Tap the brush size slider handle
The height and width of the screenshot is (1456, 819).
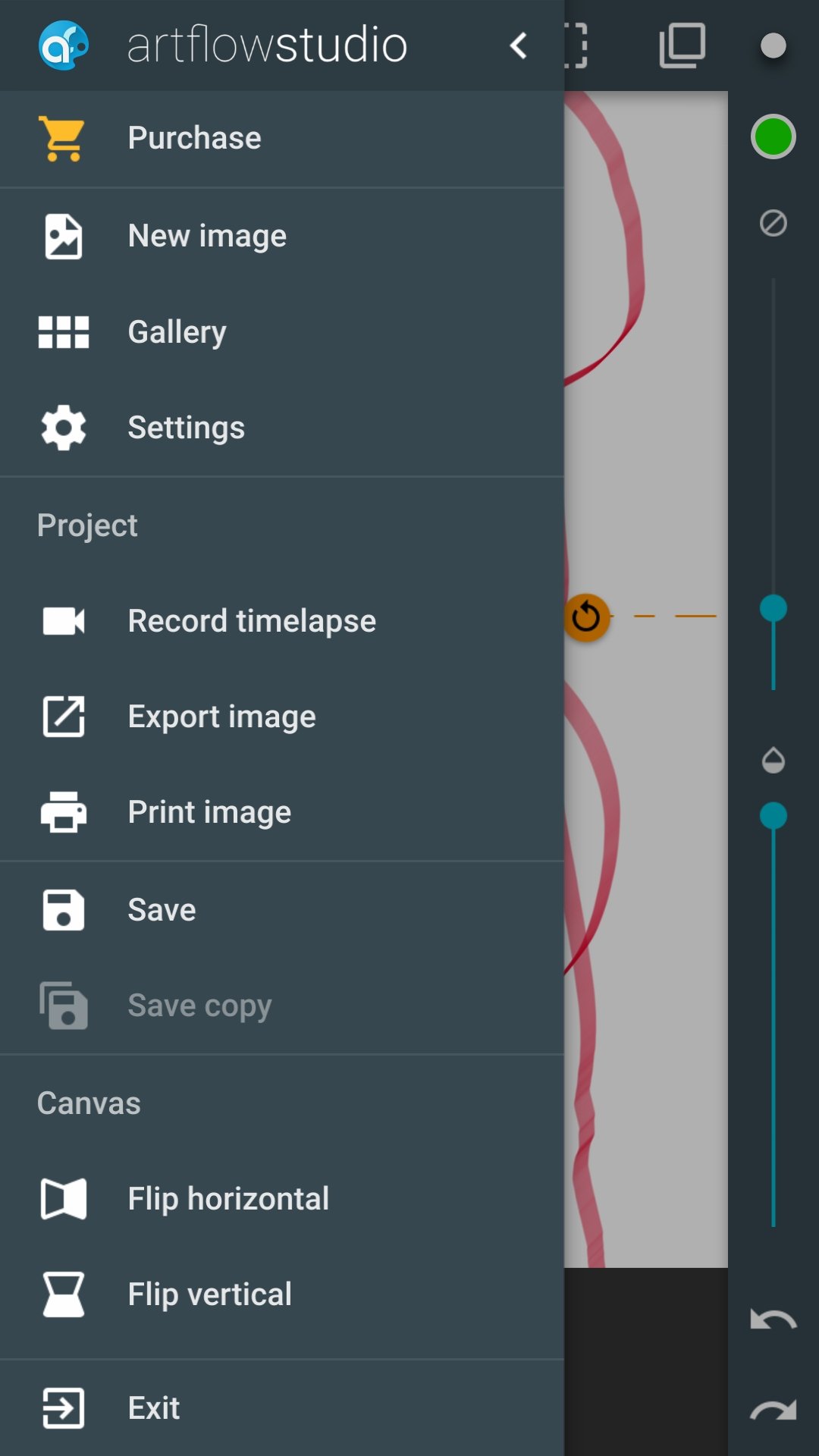tap(773, 608)
